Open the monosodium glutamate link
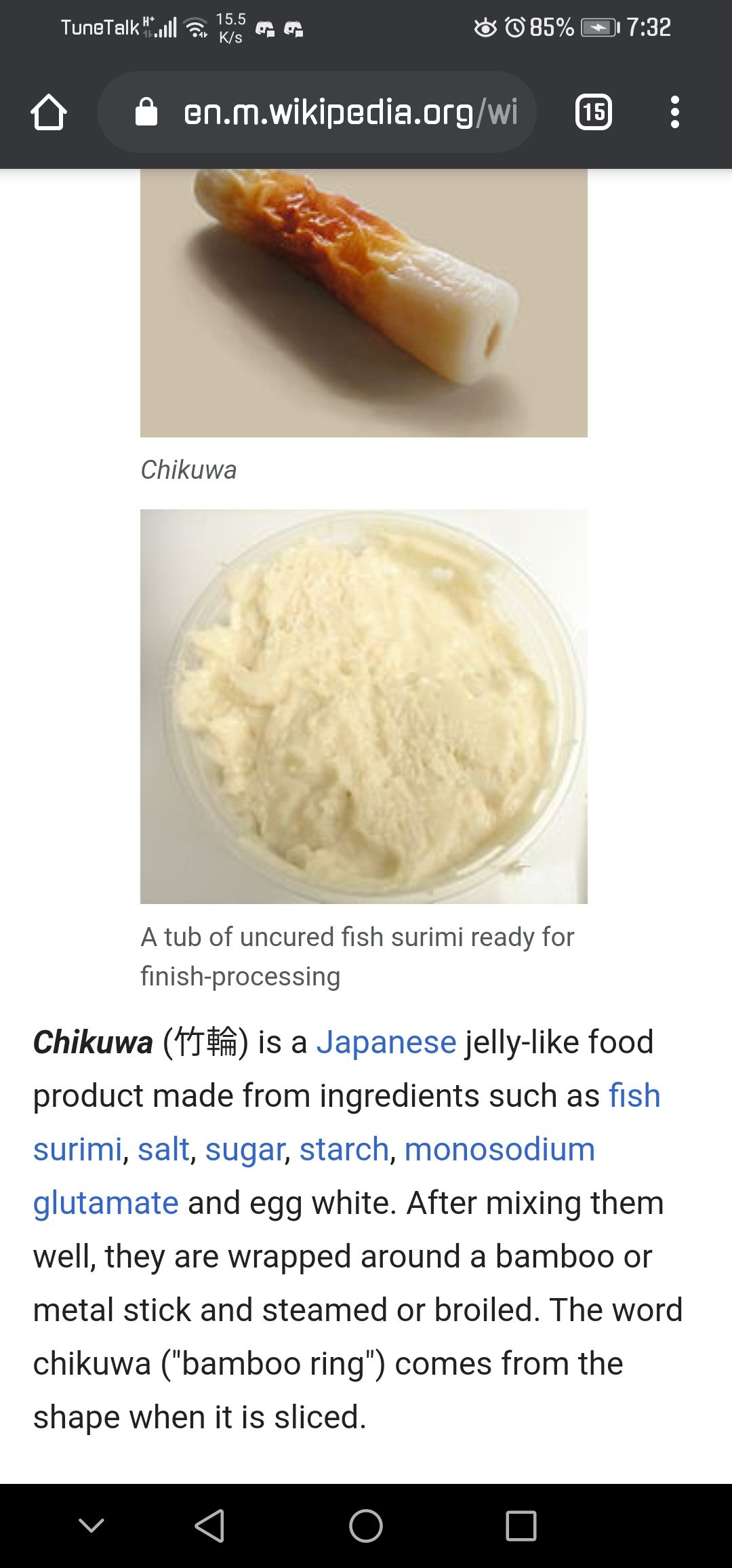732x1568 pixels. (500, 1149)
